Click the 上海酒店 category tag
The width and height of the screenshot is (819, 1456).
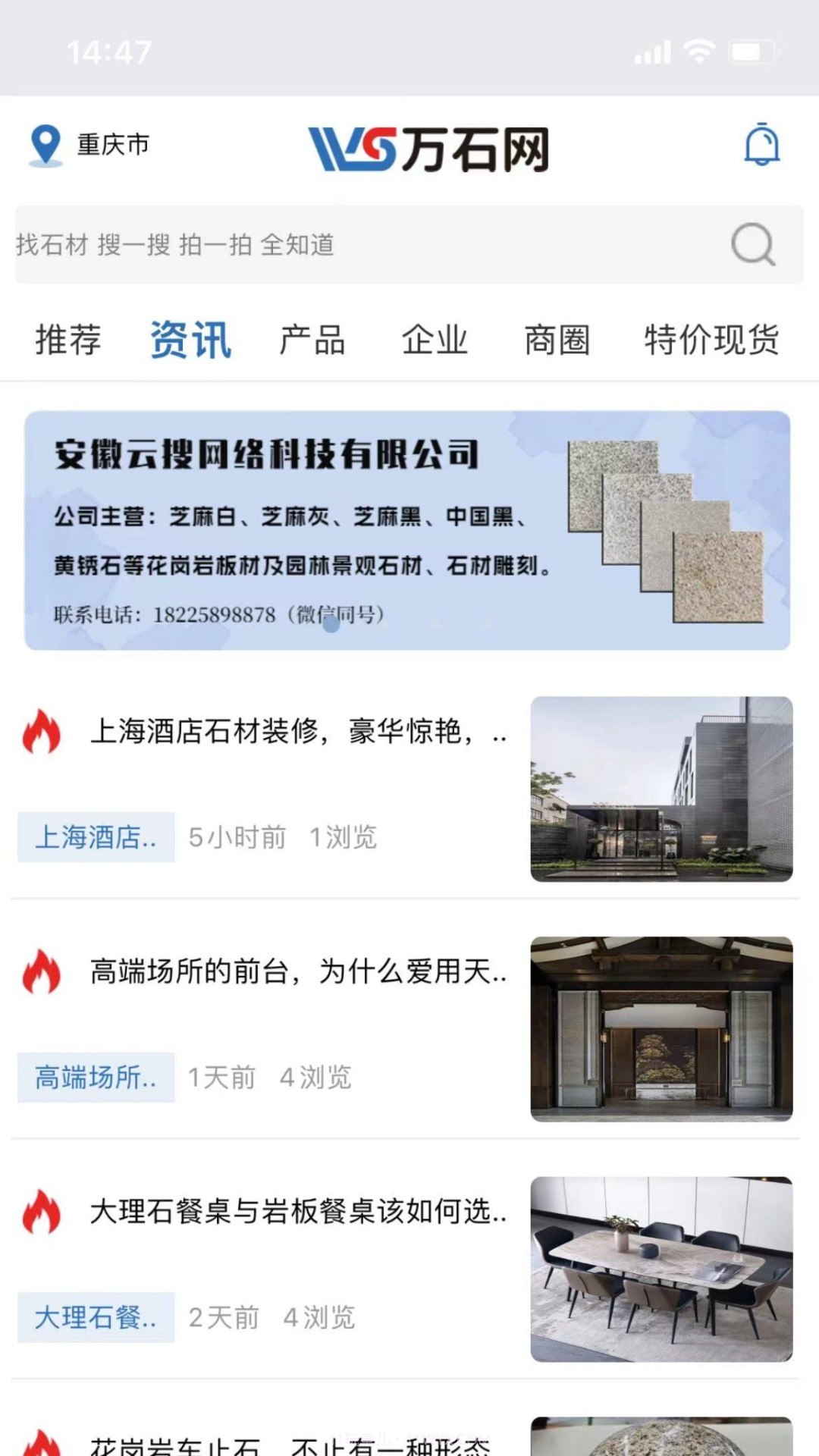click(x=96, y=837)
